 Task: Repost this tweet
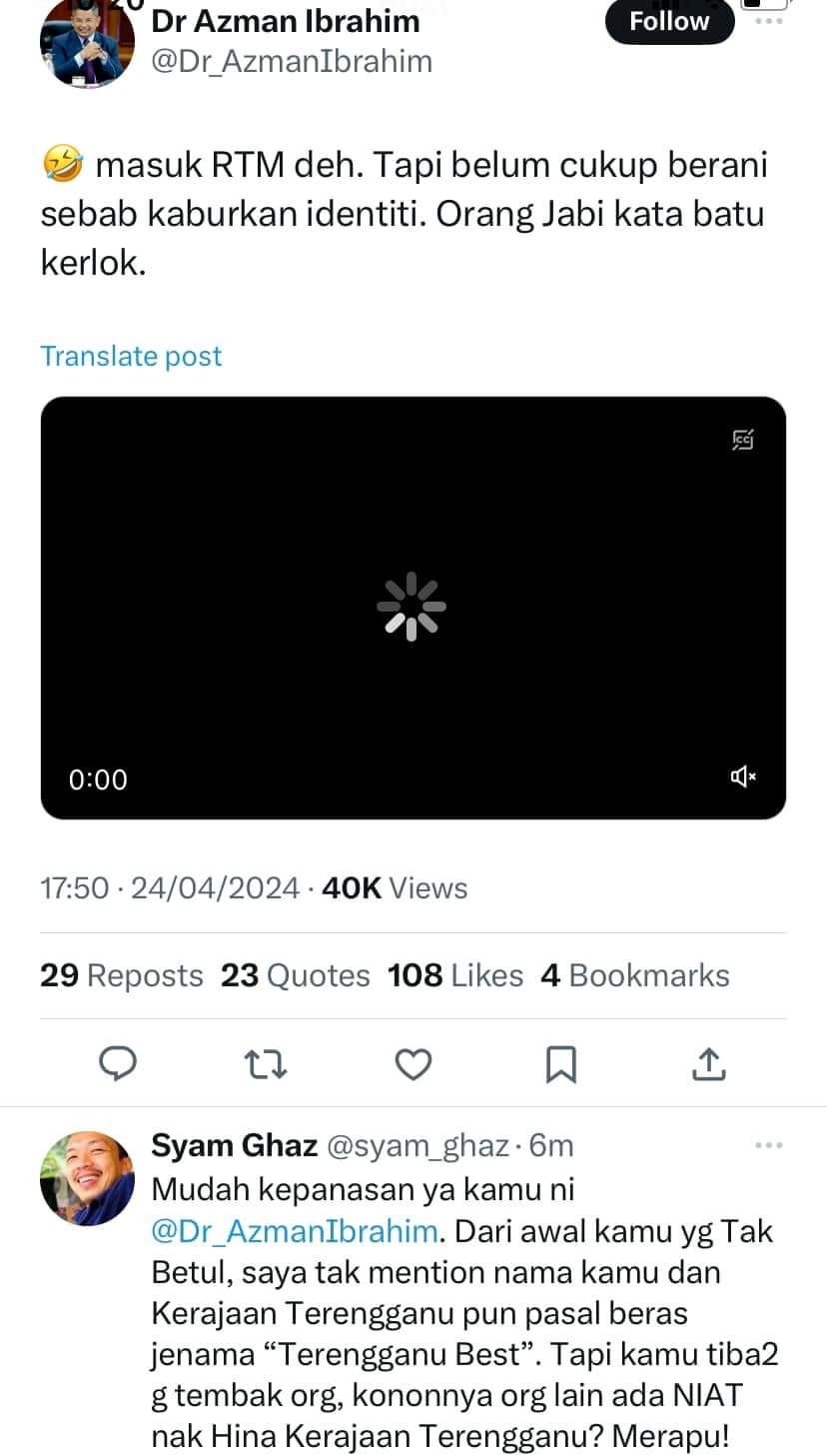(x=266, y=1064)
